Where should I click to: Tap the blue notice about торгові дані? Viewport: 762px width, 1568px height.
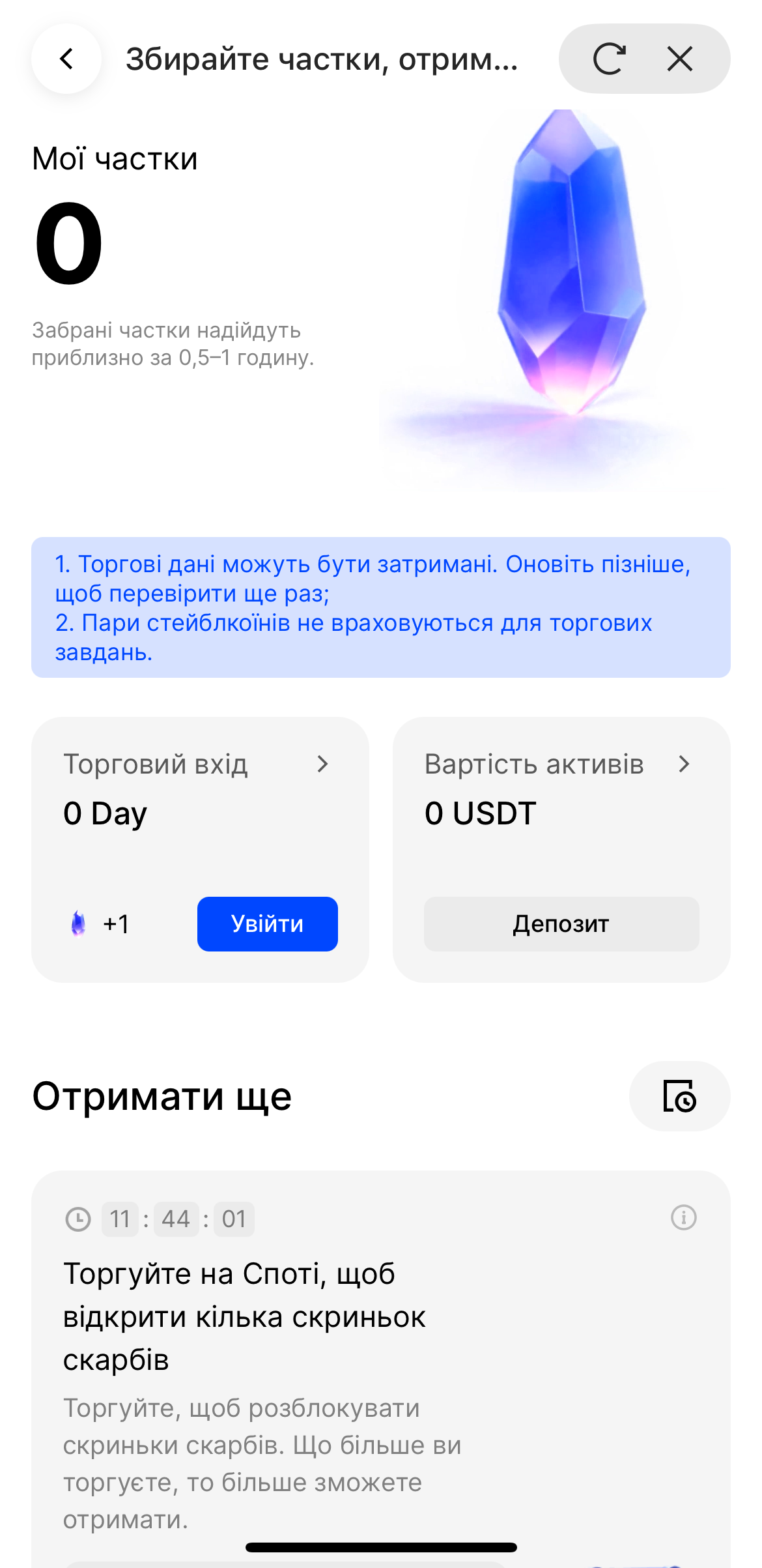point(381,606)
